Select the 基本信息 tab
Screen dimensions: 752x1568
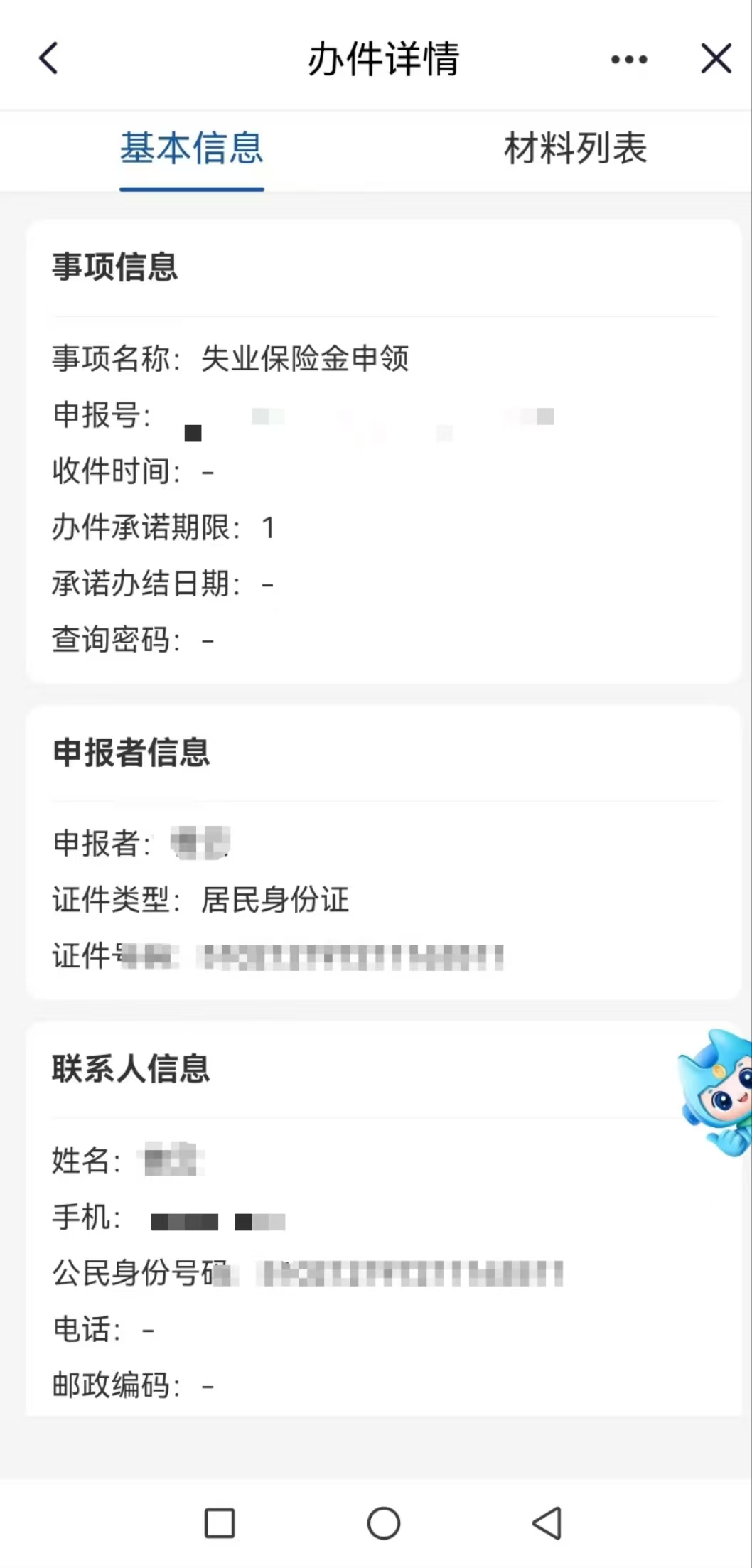point(191,149)
